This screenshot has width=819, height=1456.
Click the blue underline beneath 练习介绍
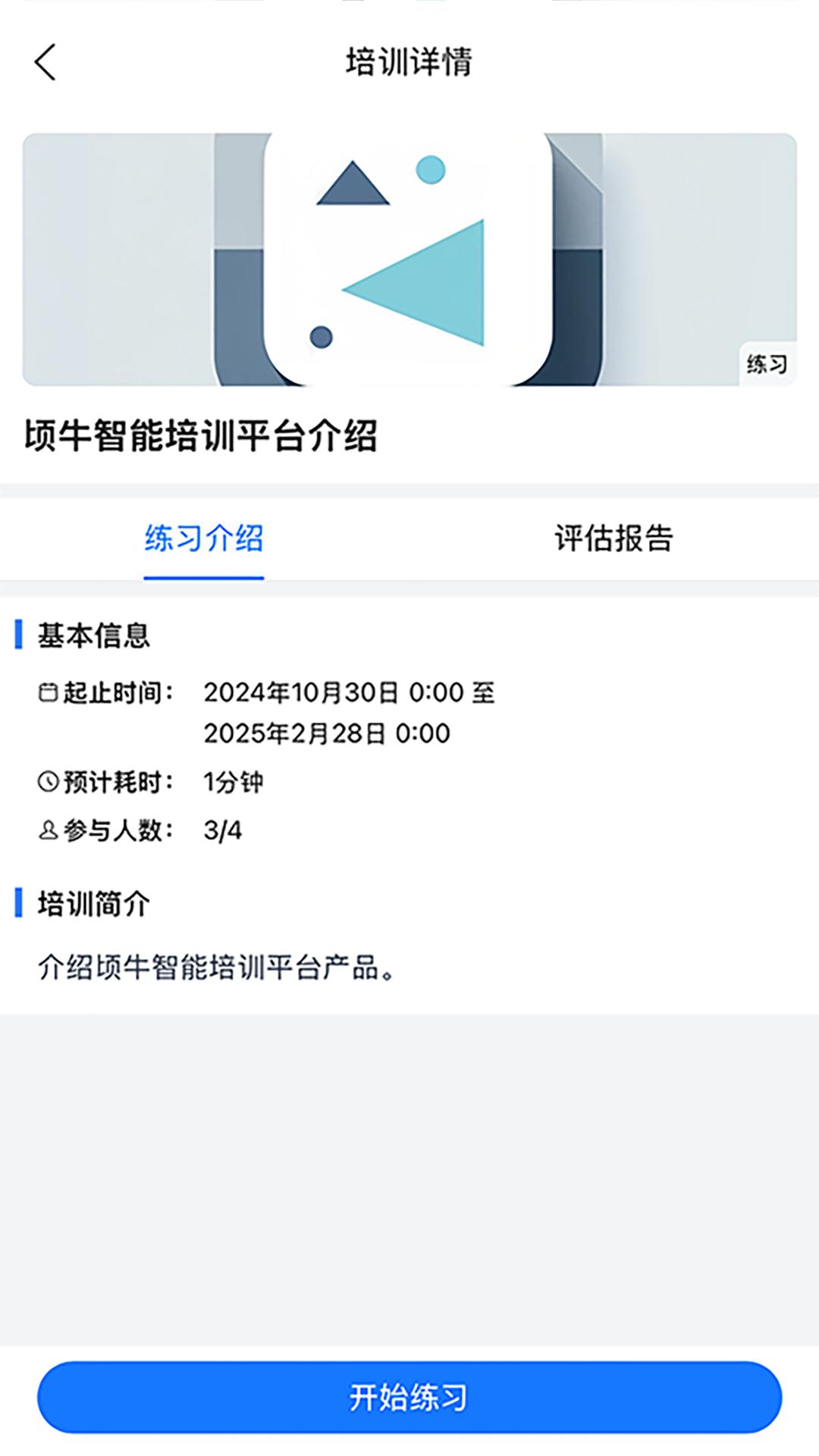click(205, 578)
